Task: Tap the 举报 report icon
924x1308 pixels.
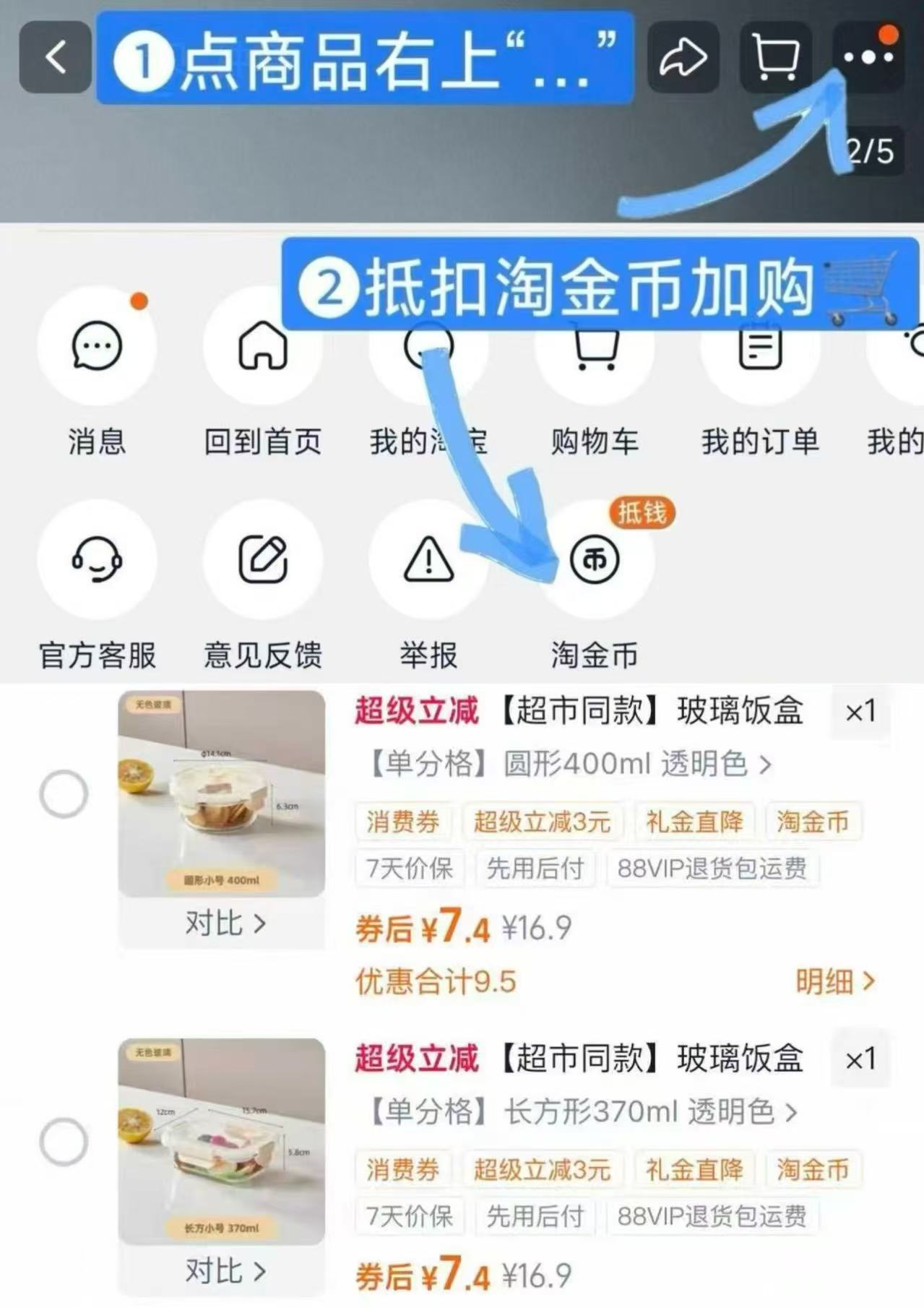Action: pyautogui.click(x=428, y=560)
